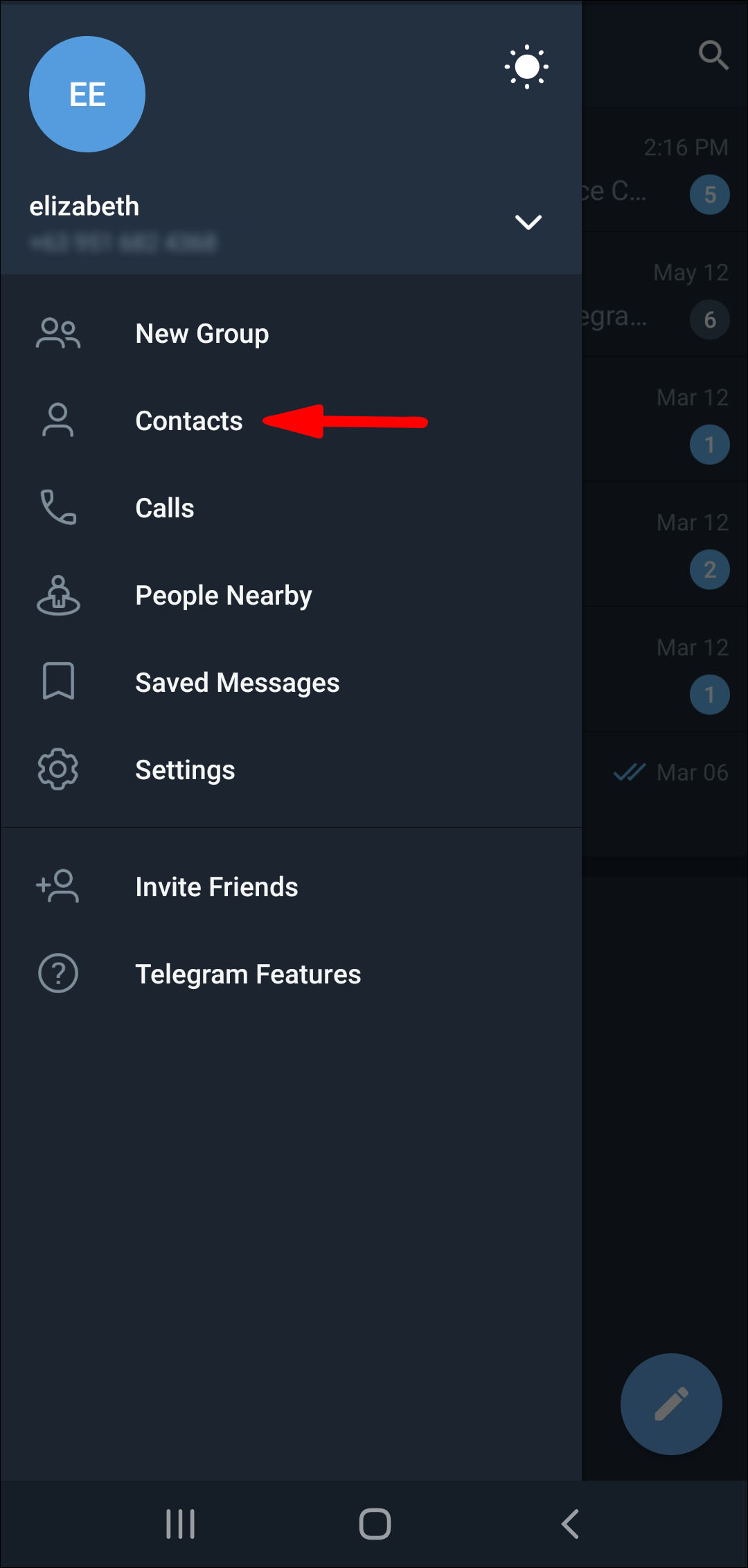Open Telegram Features
The width and height of the screenshot is (748, 1568).
tap(248, 974)
